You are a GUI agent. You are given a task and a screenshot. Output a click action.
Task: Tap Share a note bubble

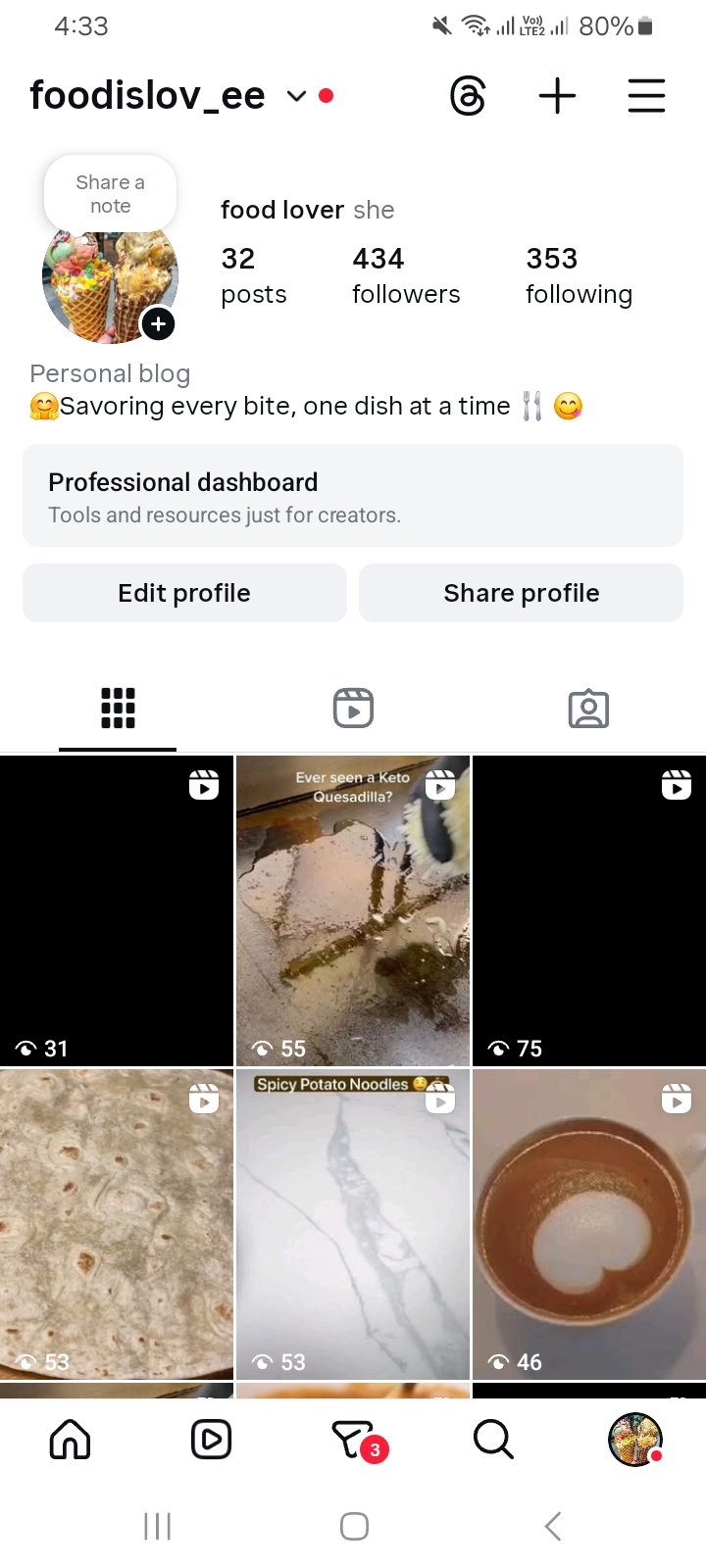[110, 194]
